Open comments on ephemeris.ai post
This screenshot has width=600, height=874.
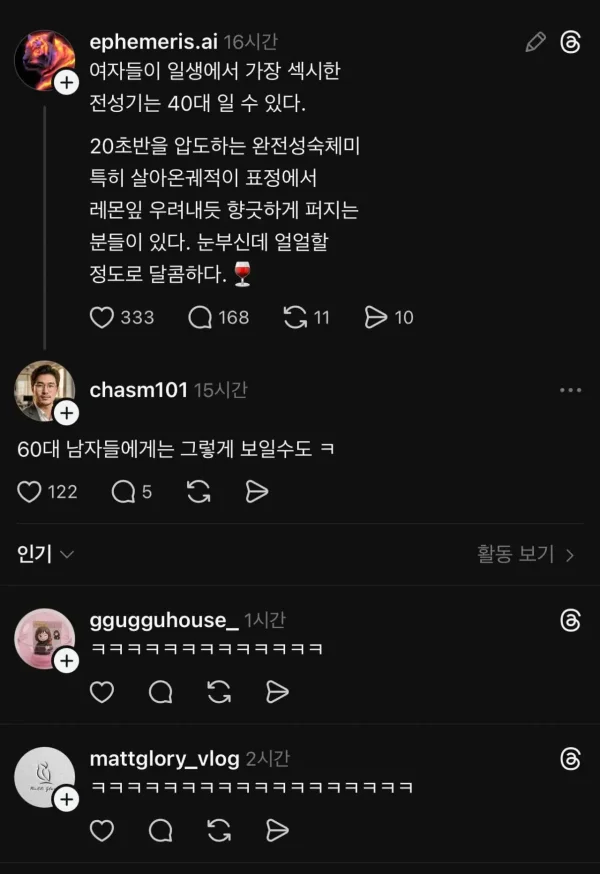click(200, 317)
